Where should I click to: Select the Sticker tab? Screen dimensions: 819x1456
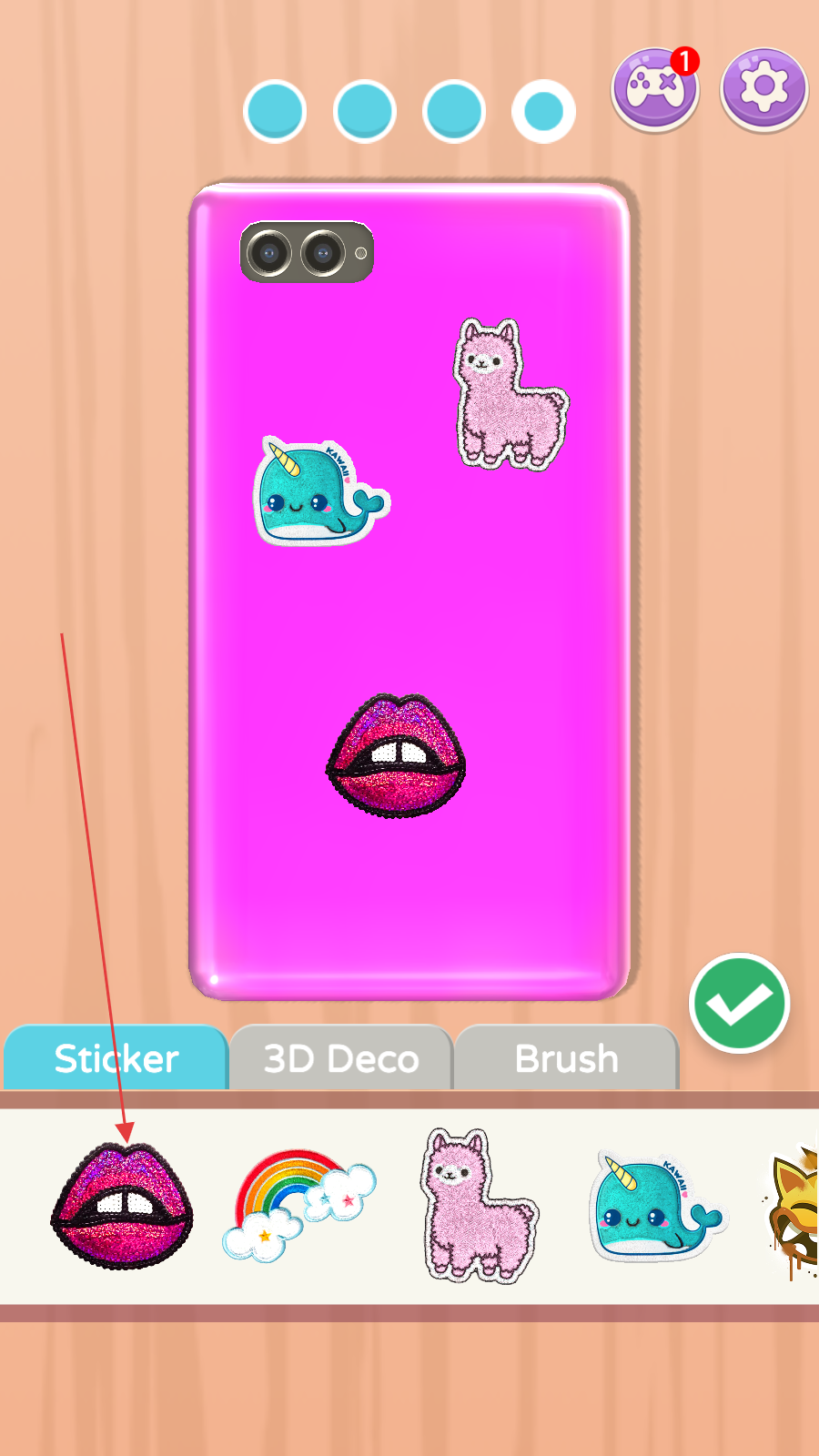pos(116,1058)
